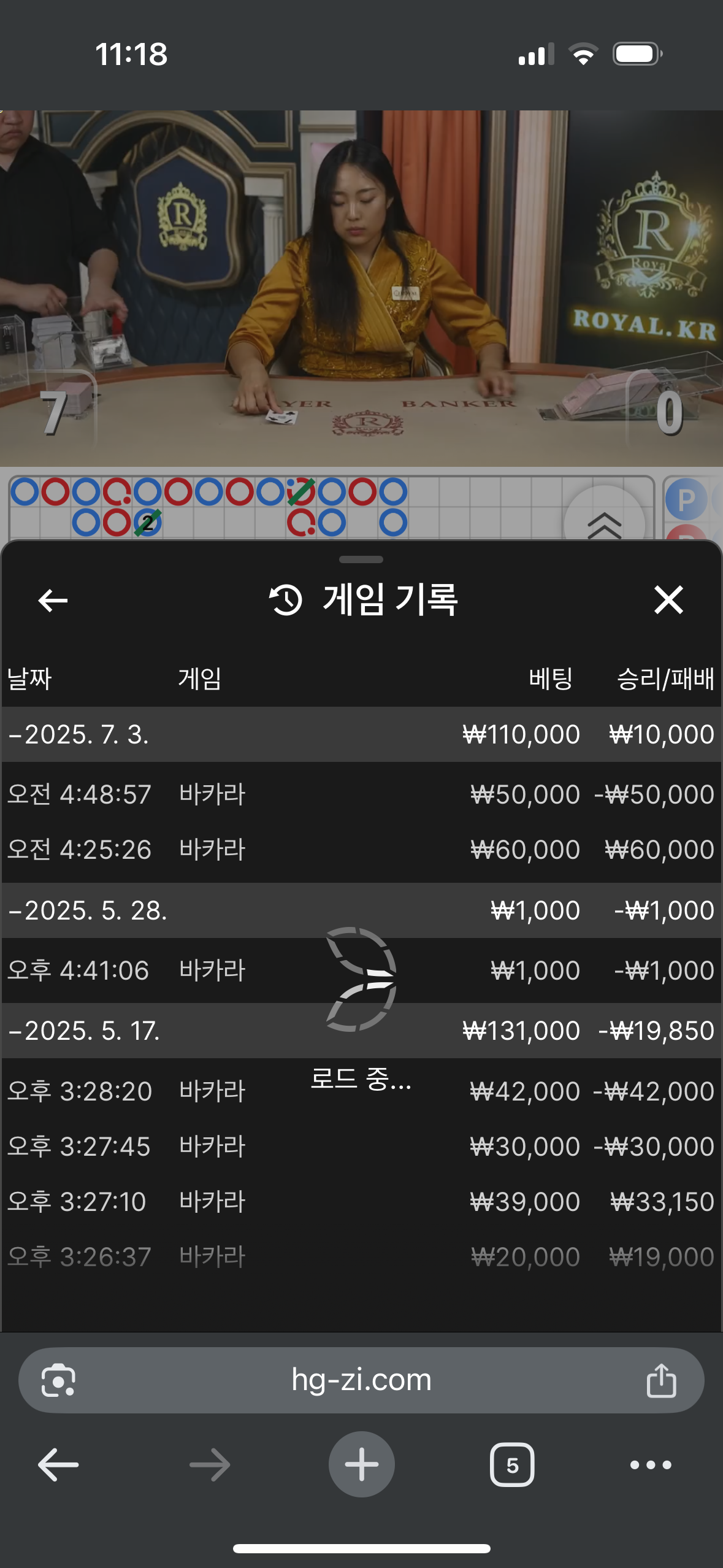Navigate back in the browser
This screenshot has height=1568, width=723.
pos(58,1465)
